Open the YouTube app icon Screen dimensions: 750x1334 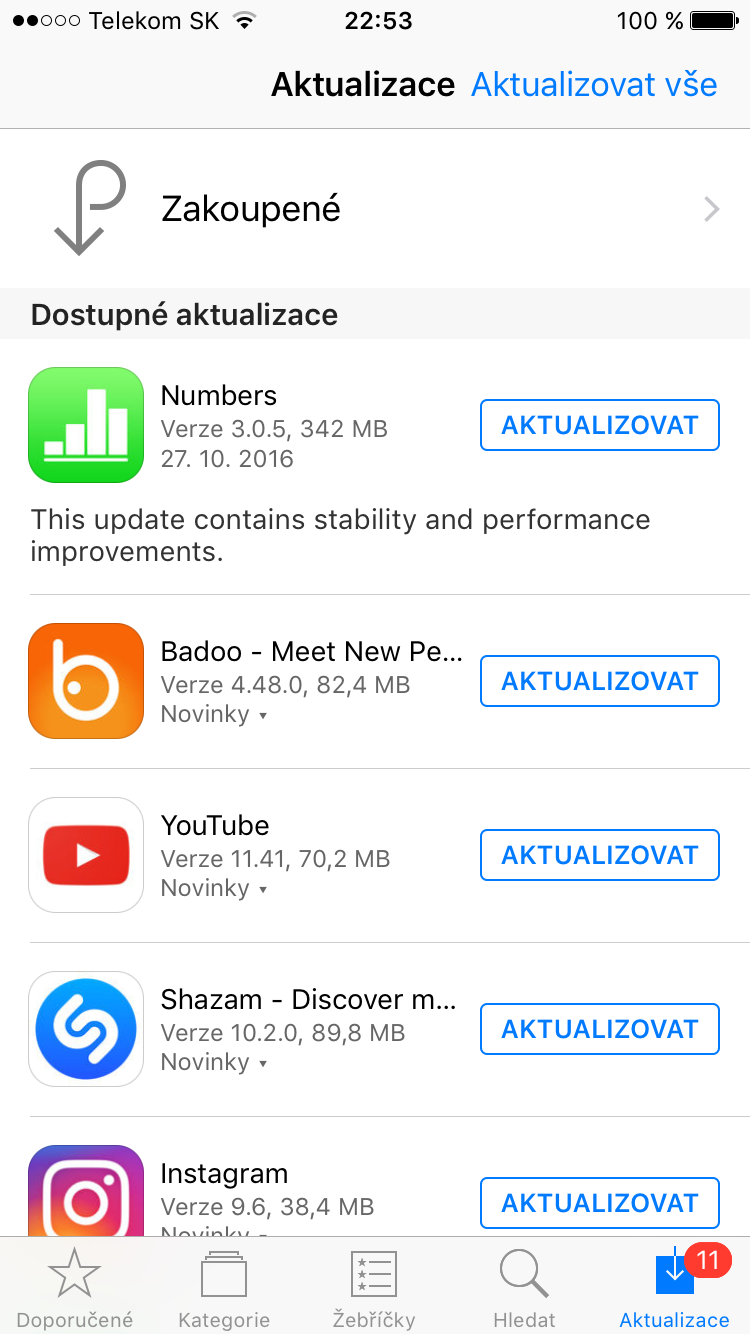tap(86, 855)
